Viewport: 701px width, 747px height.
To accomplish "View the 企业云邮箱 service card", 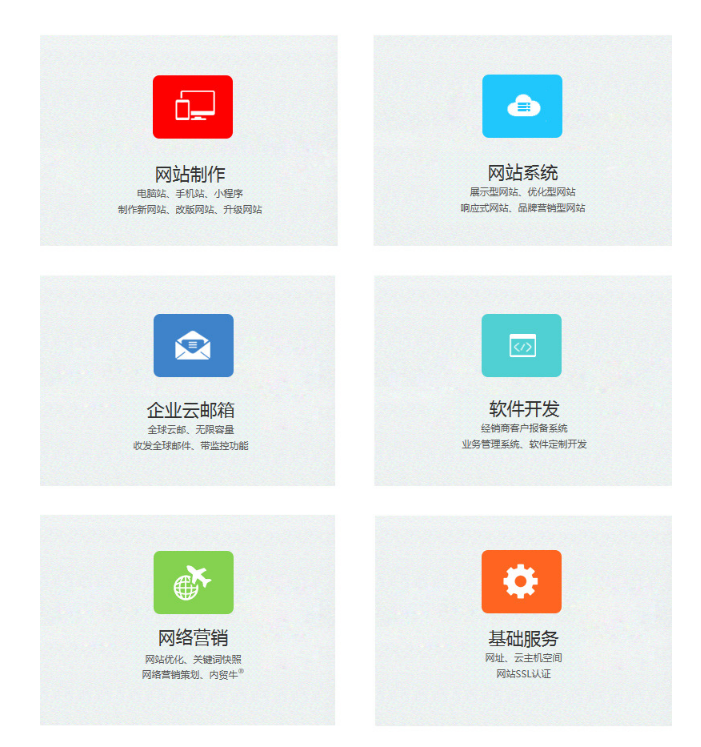I will 189,381.
